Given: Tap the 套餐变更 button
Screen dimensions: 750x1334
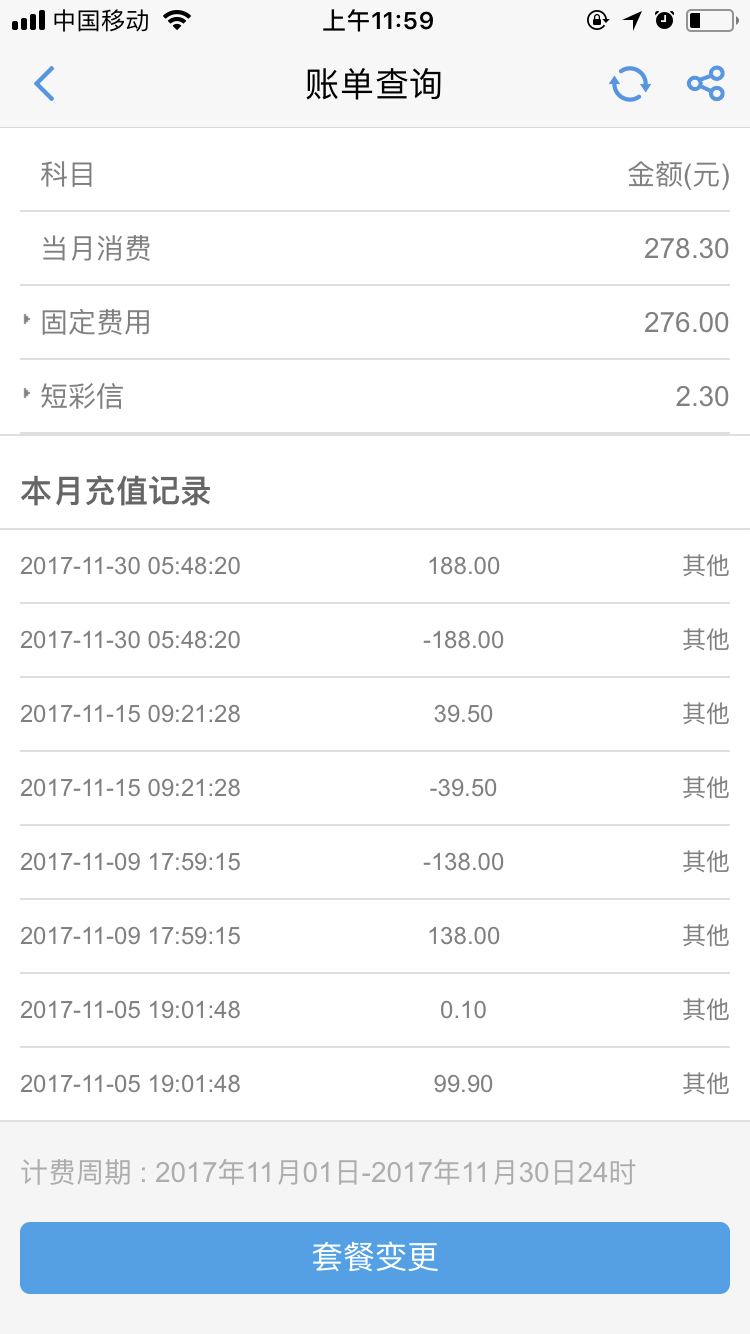Looking at the screenshot, I should (x=375, y=1257).
